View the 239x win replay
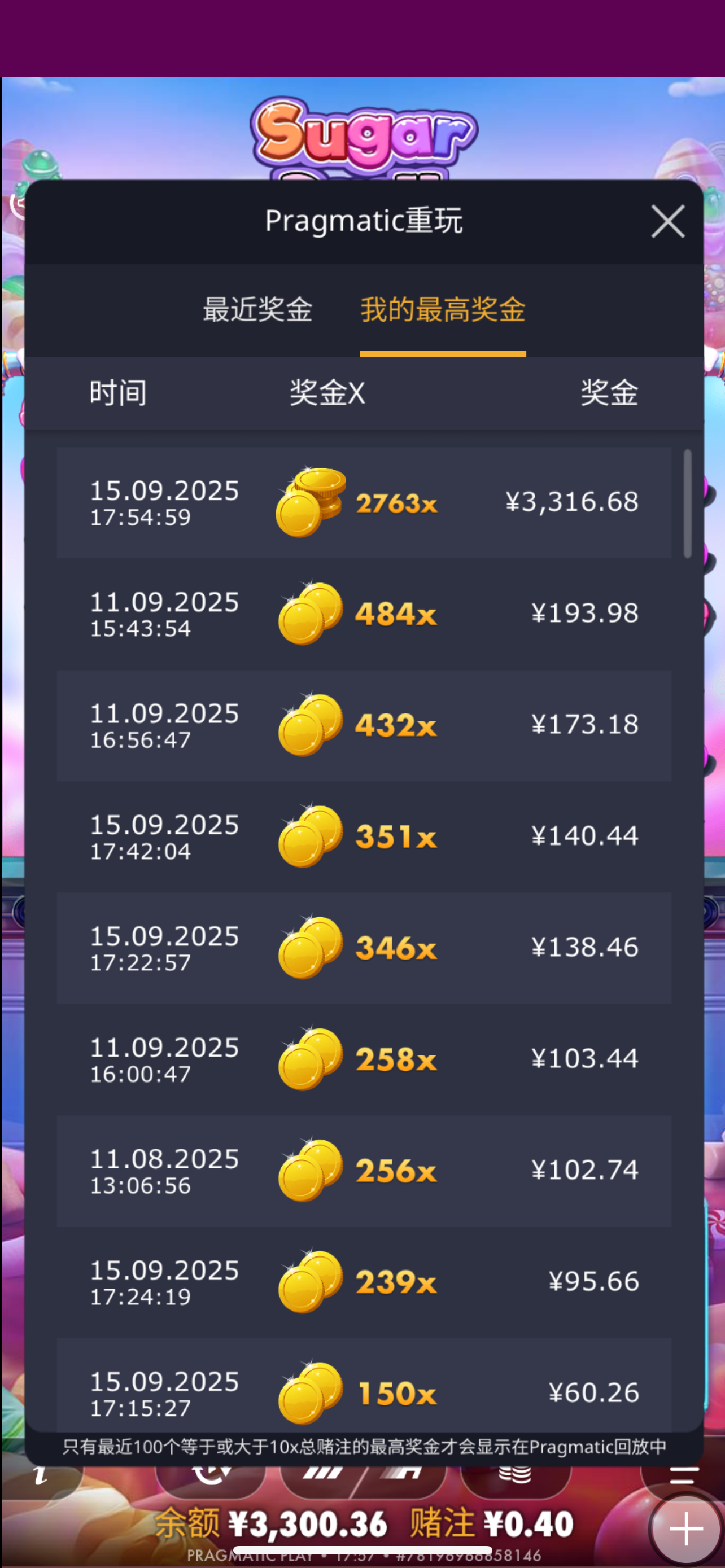 [x=364, y=1282]
